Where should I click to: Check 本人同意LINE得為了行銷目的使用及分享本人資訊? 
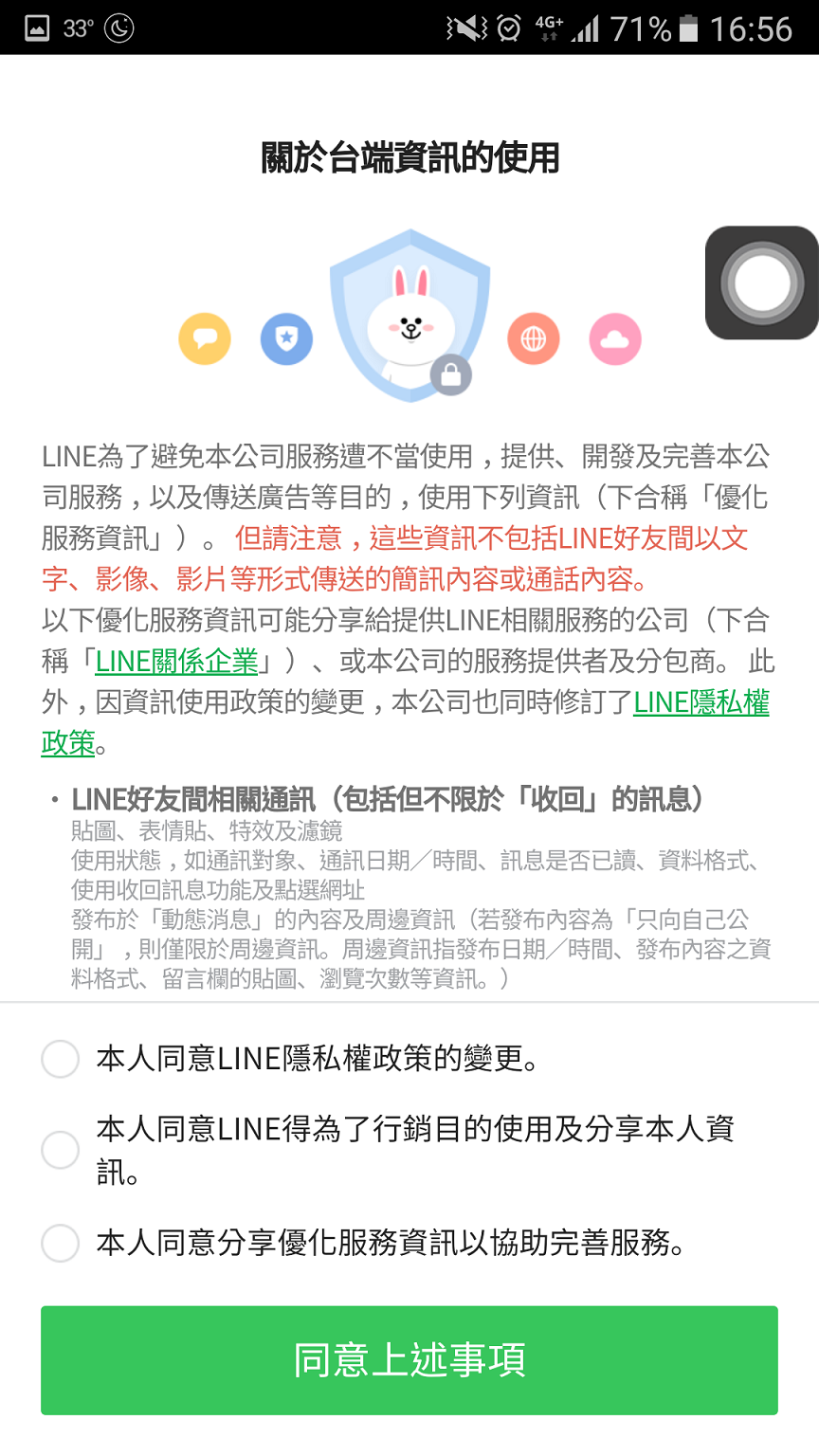[60, 1149]
